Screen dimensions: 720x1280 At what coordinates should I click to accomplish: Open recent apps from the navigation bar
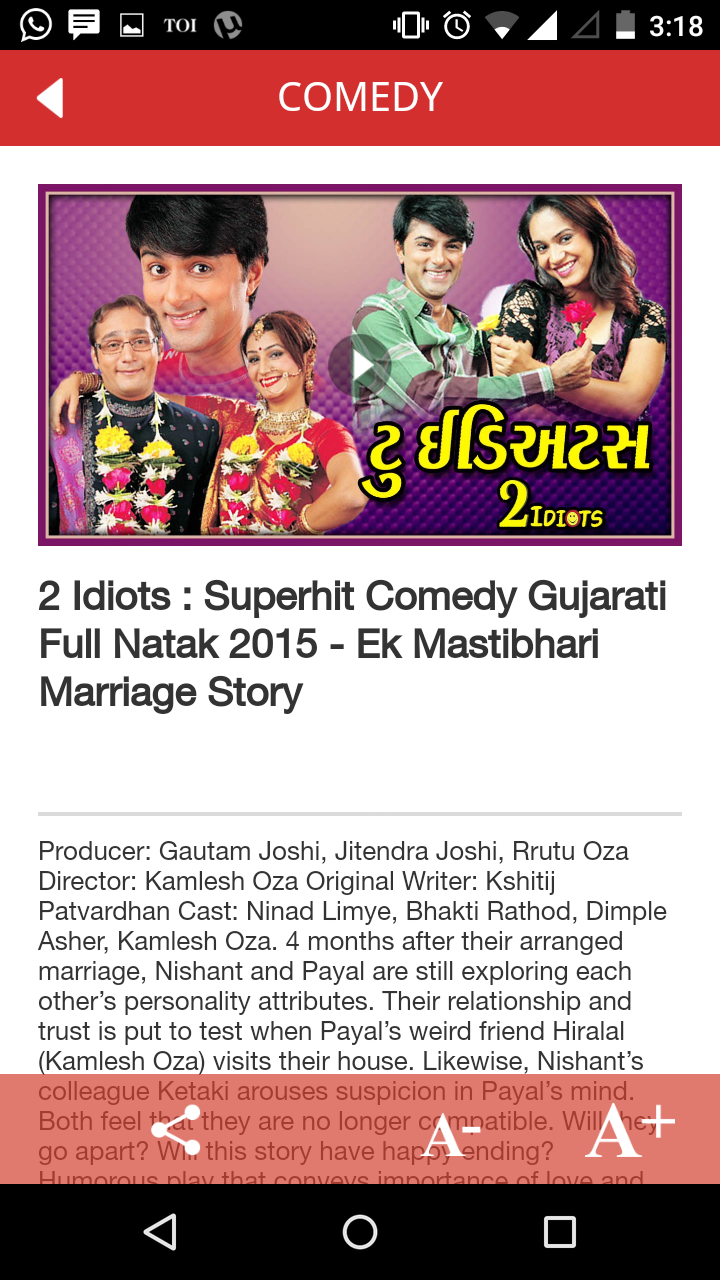coord(559,1232)
